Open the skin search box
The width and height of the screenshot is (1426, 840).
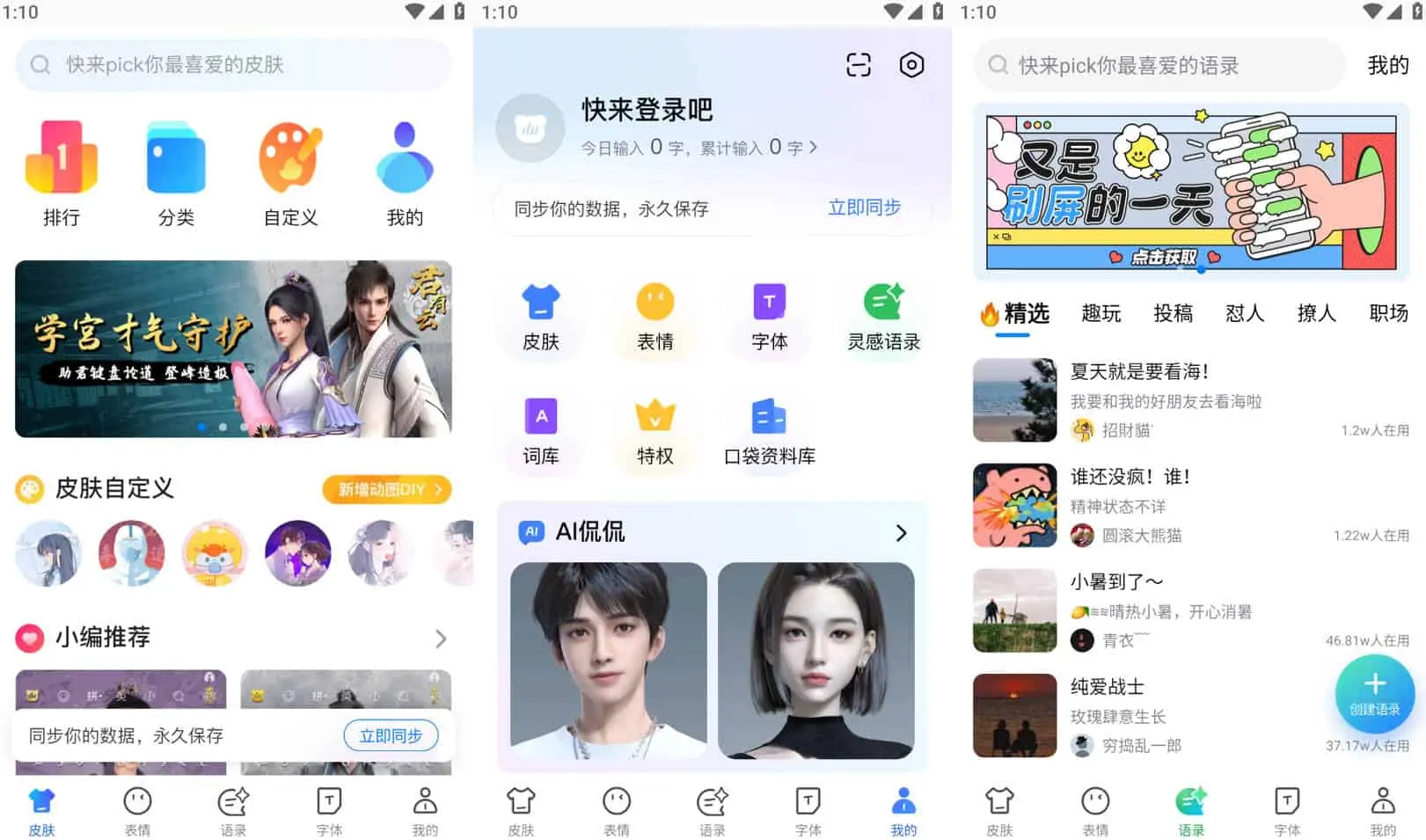coord(233,65)
